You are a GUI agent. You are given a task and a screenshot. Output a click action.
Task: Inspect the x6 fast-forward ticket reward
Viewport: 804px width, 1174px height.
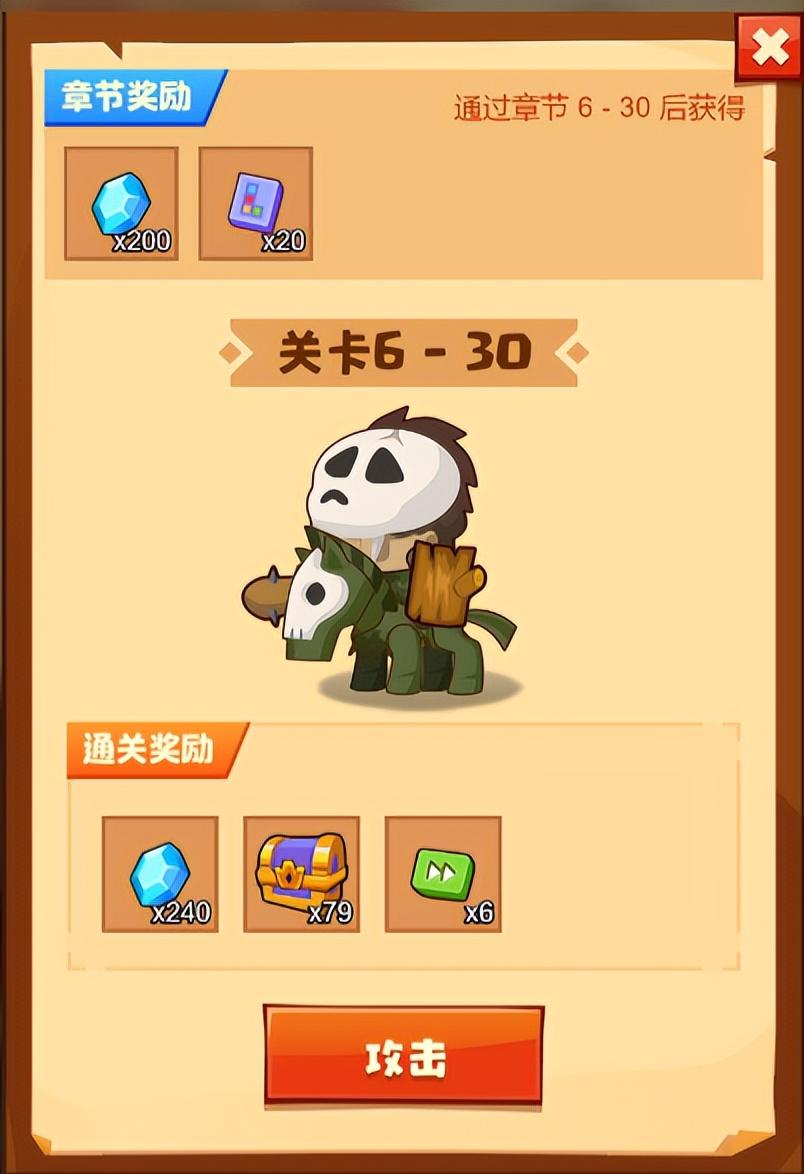point(443,874)
